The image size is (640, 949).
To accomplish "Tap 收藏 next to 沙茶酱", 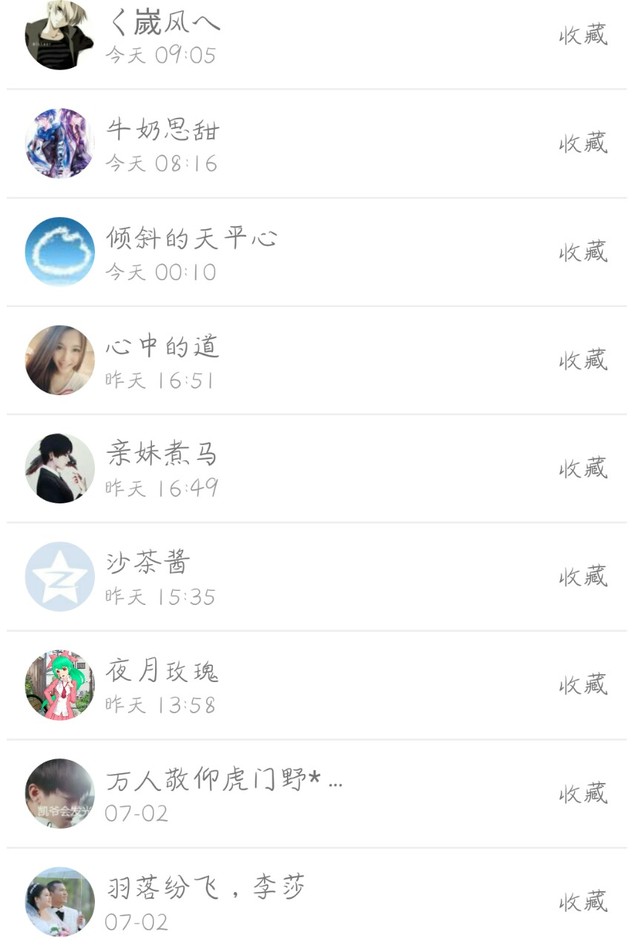I will [583, 576].
